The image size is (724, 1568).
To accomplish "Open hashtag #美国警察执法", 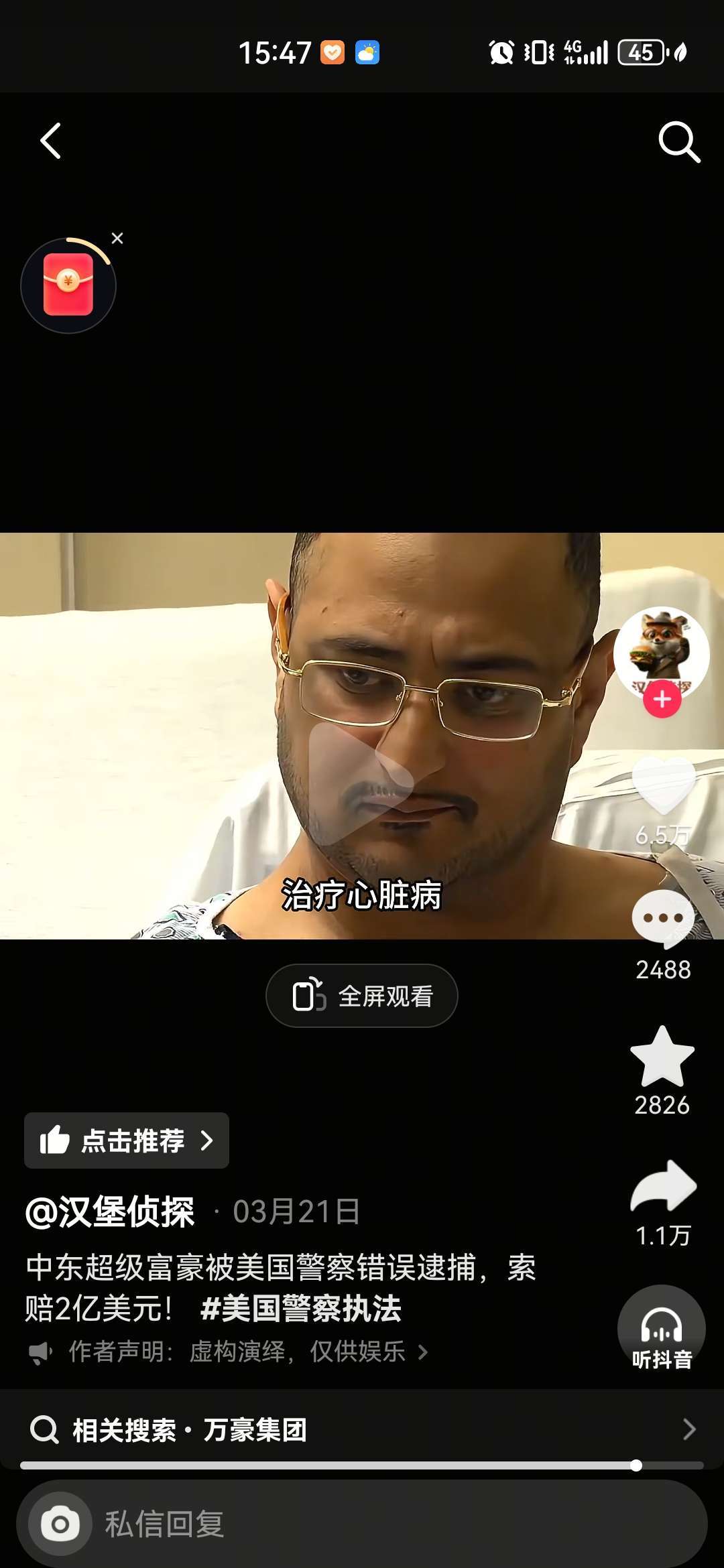I will tap(300, 1308).
